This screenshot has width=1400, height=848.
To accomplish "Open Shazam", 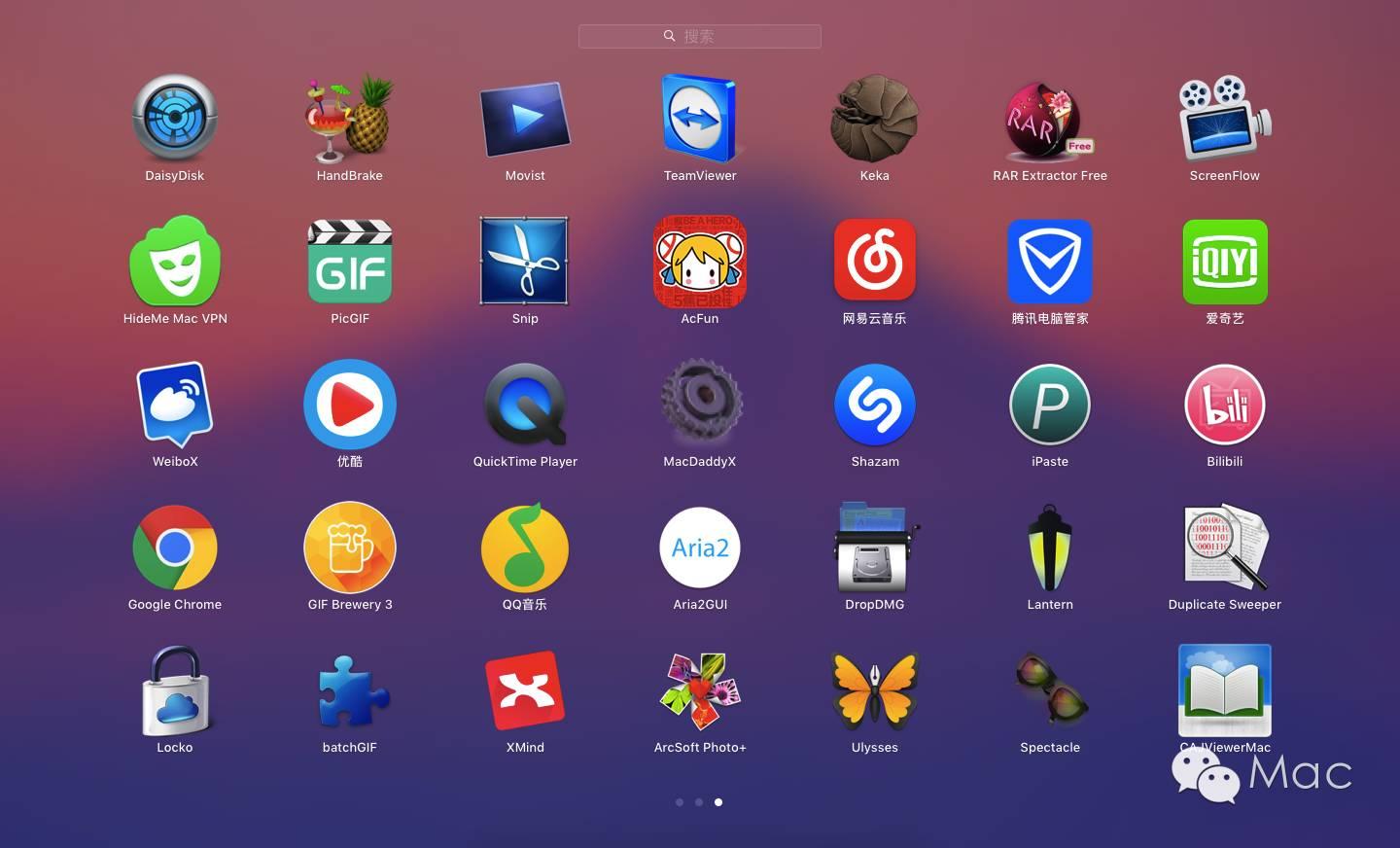I will (874, 405).
